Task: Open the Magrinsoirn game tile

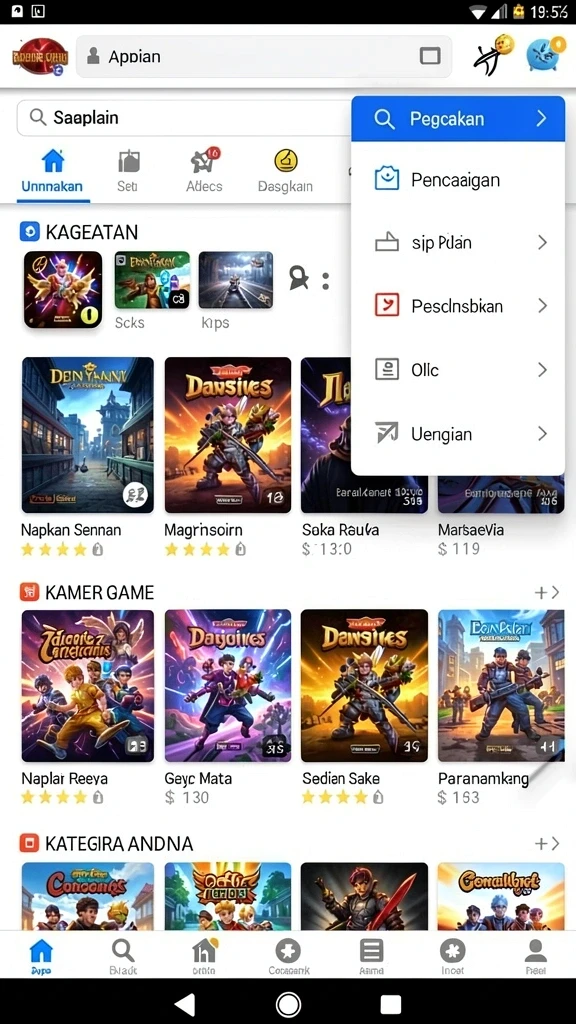Action: (x=227, y=457)
